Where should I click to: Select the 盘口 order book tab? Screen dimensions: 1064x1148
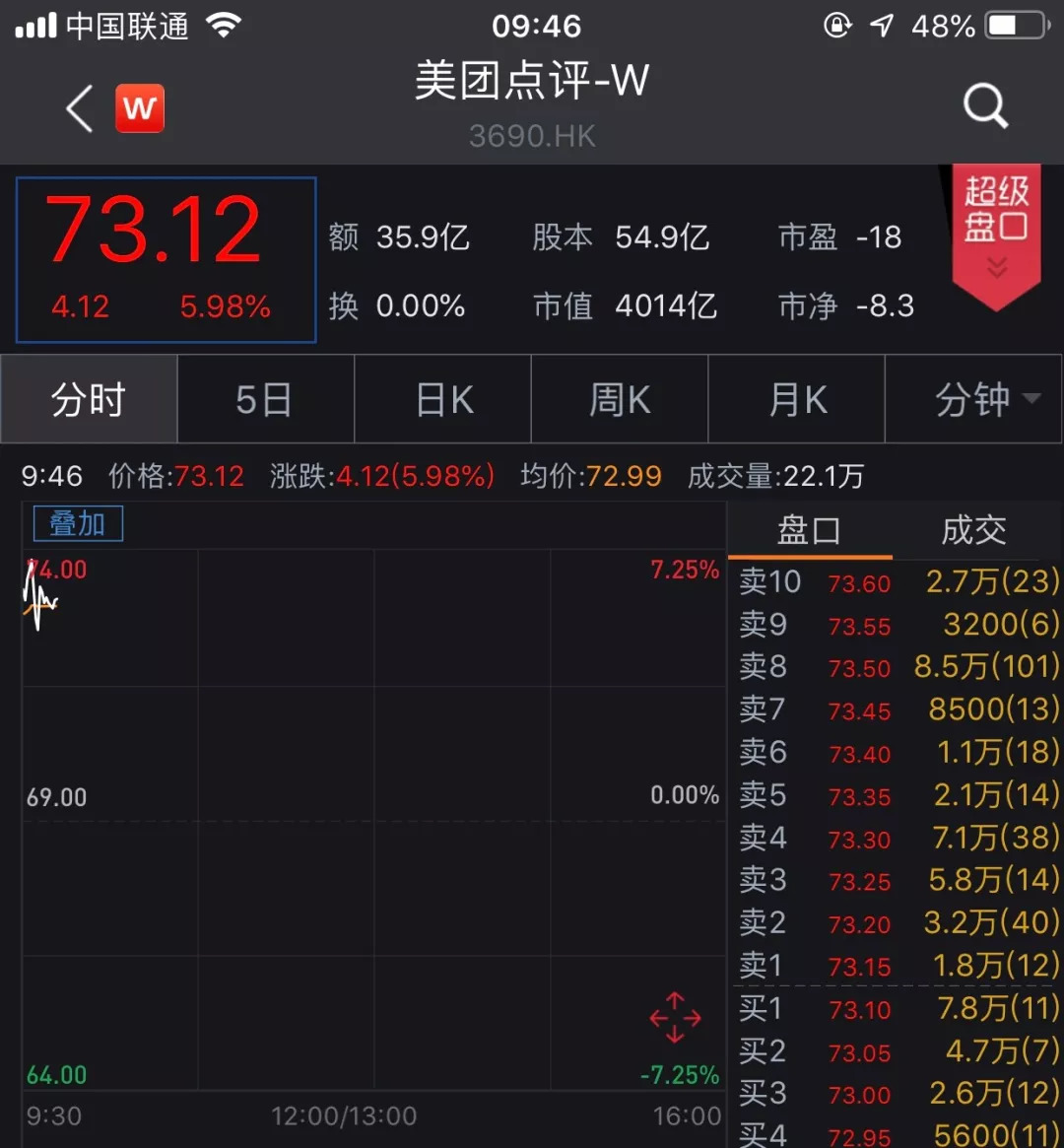(810, 529)
